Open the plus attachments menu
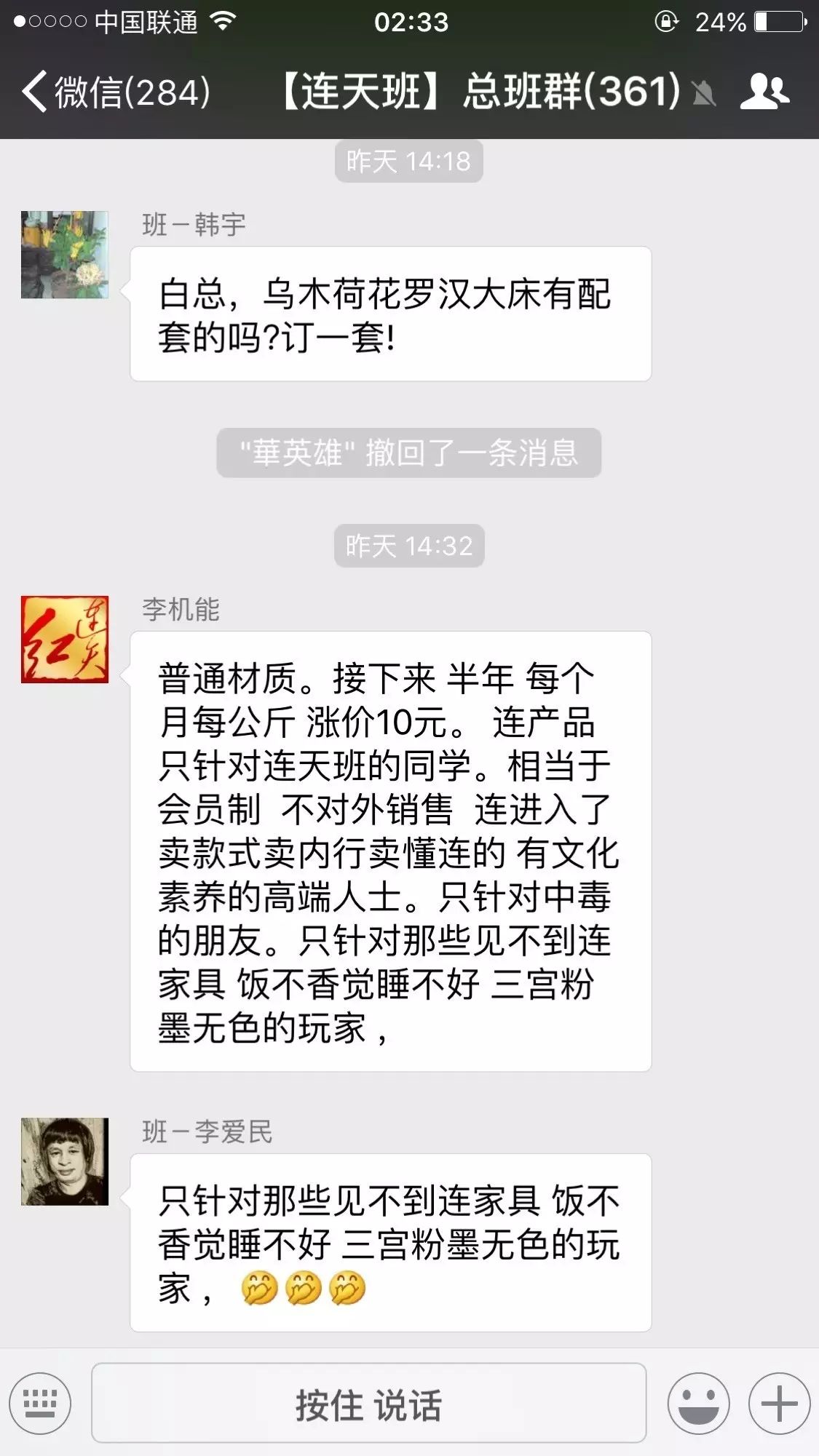This screenshot has height=1456, width=819. [x=779, y=1404]
